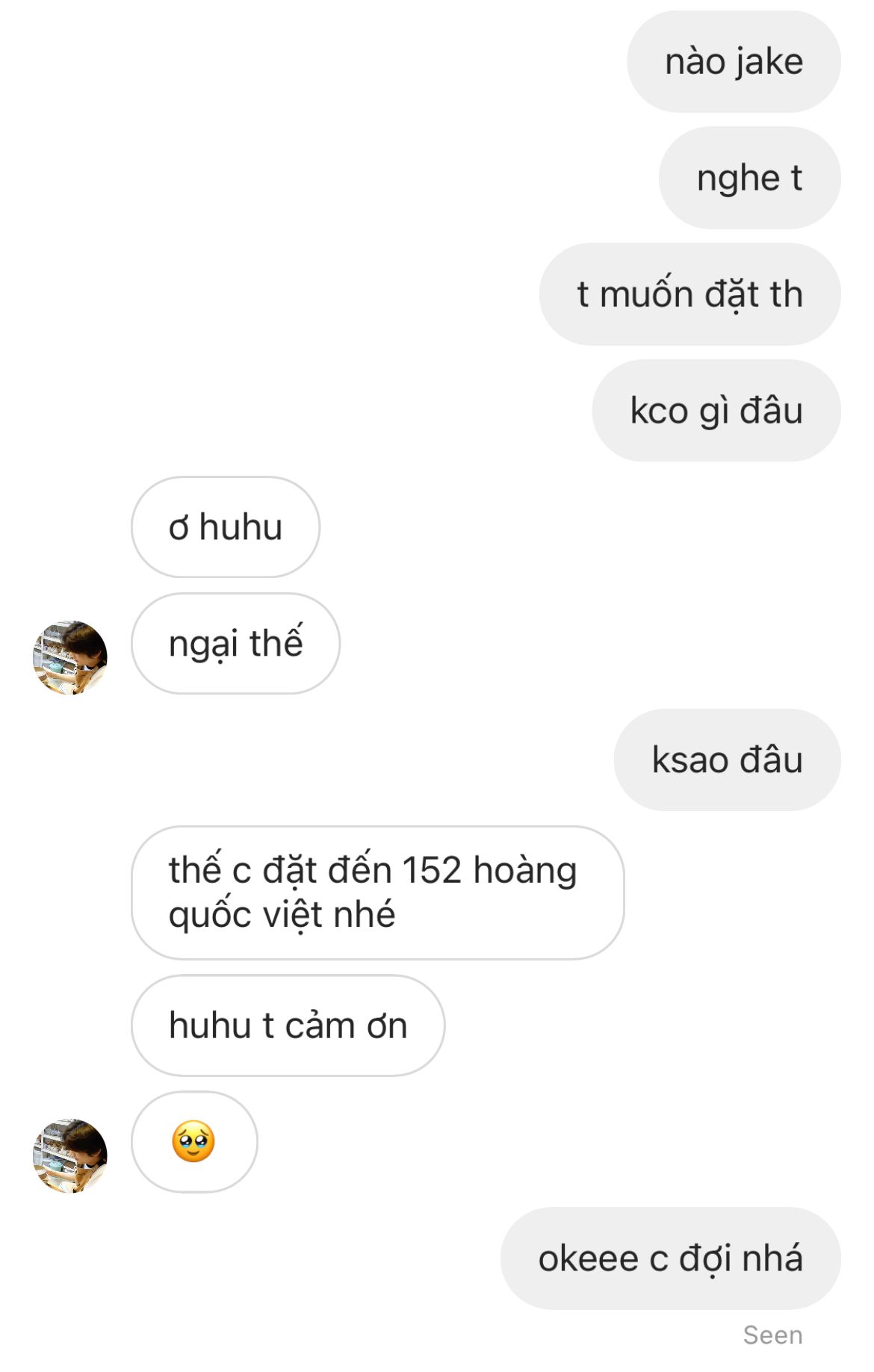874x1372 pixels.
Task: Open sender's avatar beside "ngại thế" message
Action: (70, 657)
